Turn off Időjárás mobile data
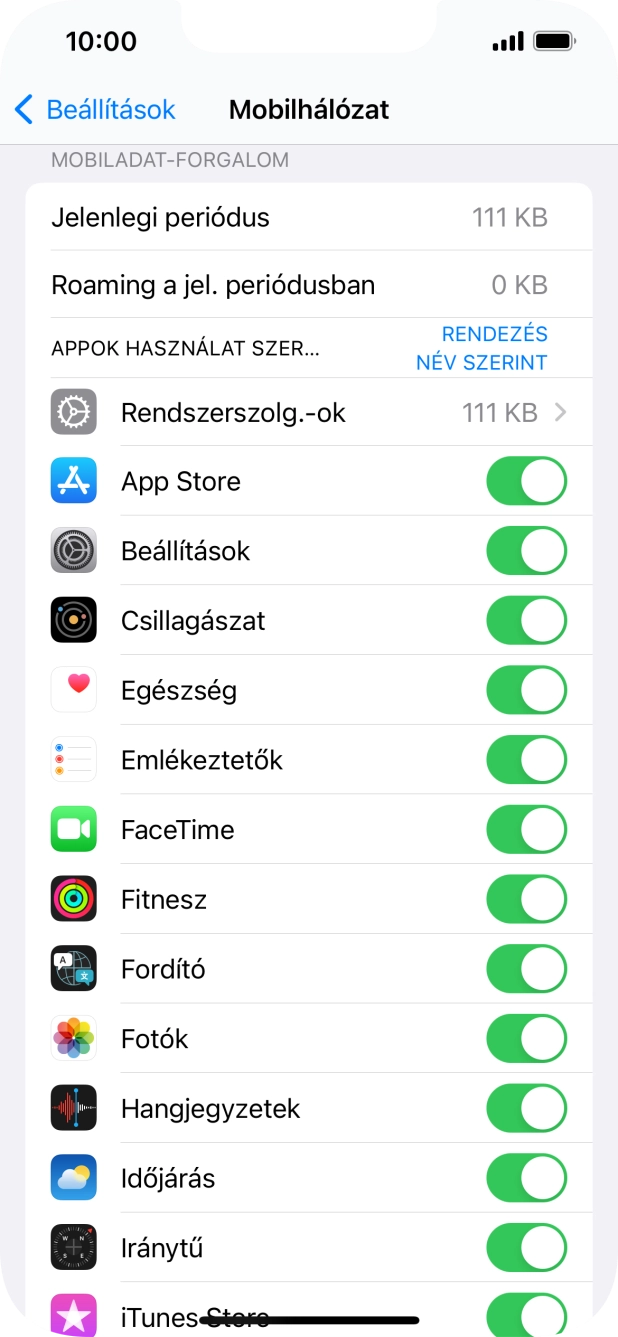This screenshot has width=618, height=1337. 526,1178
